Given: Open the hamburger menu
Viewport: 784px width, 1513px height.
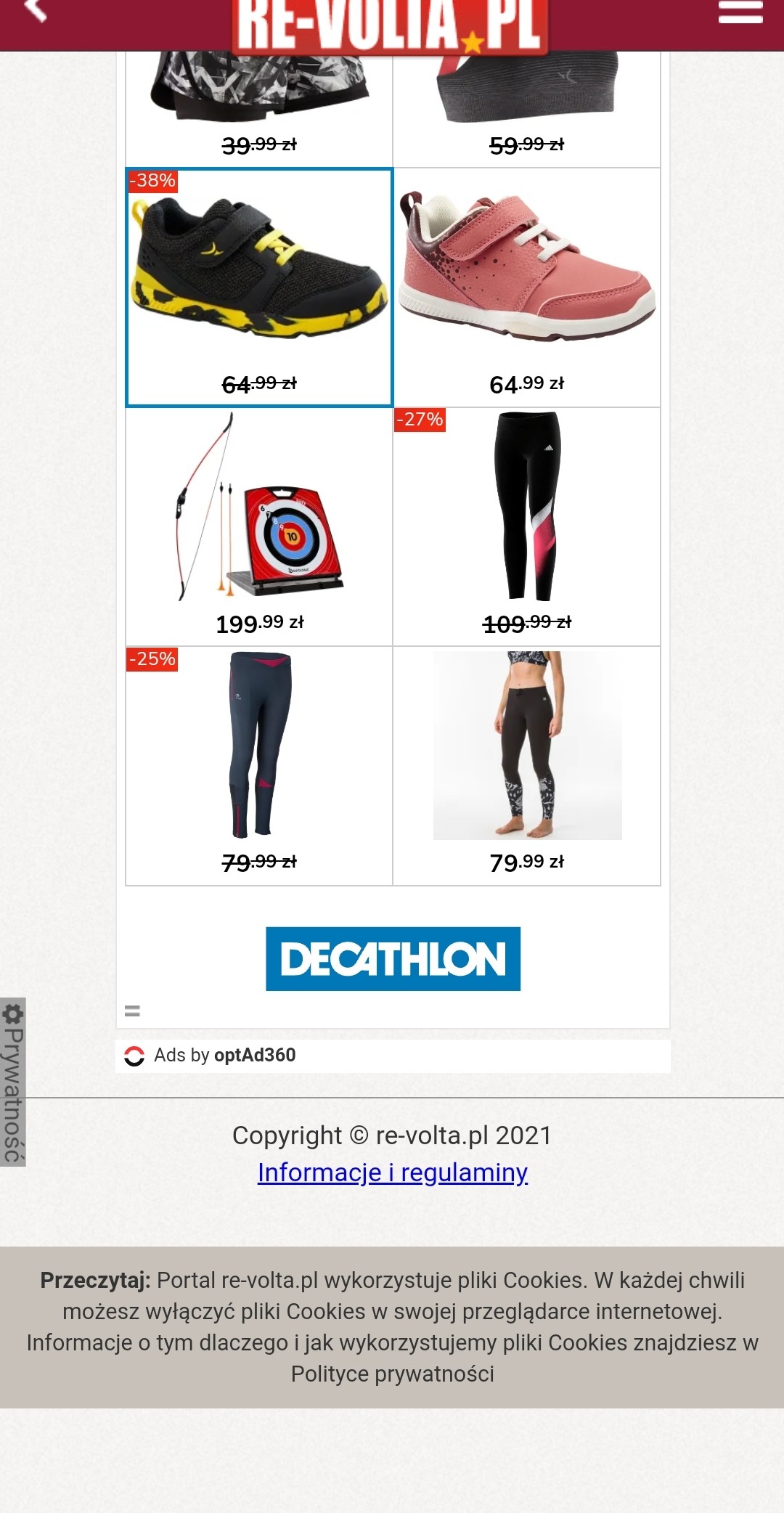Looking at the screenshot, I should (x=740, y=12).
